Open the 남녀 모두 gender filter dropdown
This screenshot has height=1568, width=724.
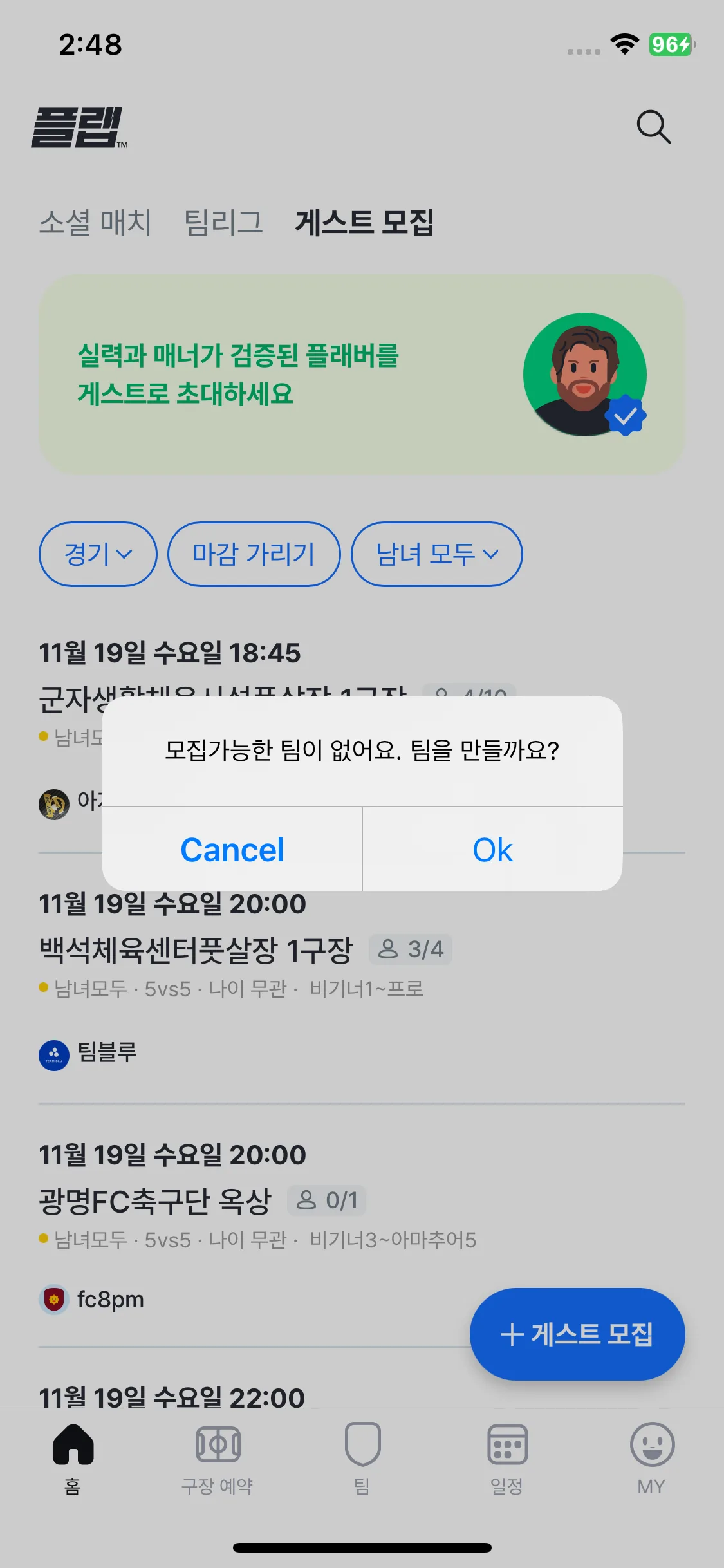coord(436,554)
